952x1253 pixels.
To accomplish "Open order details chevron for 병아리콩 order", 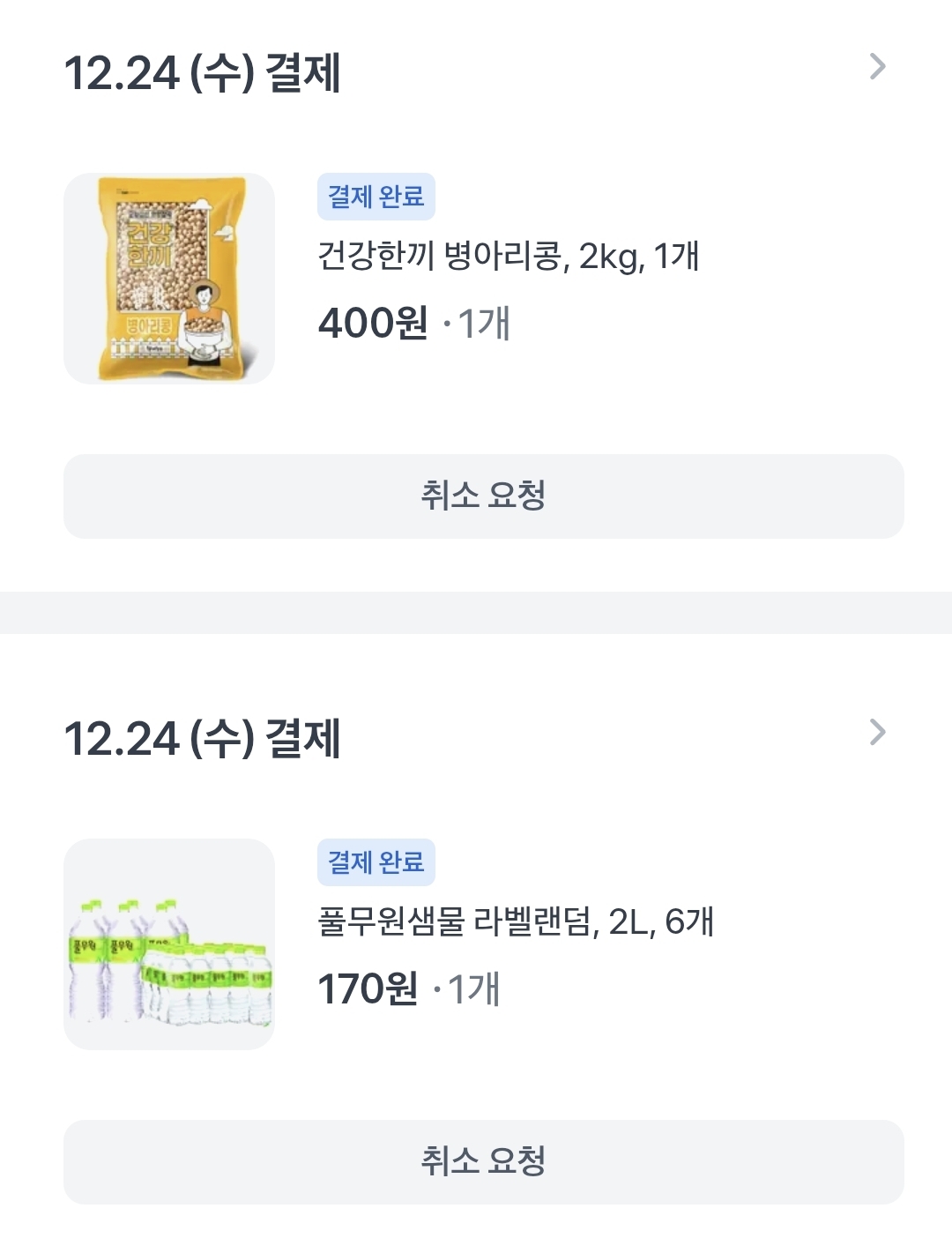I will [x=877, y=67].
